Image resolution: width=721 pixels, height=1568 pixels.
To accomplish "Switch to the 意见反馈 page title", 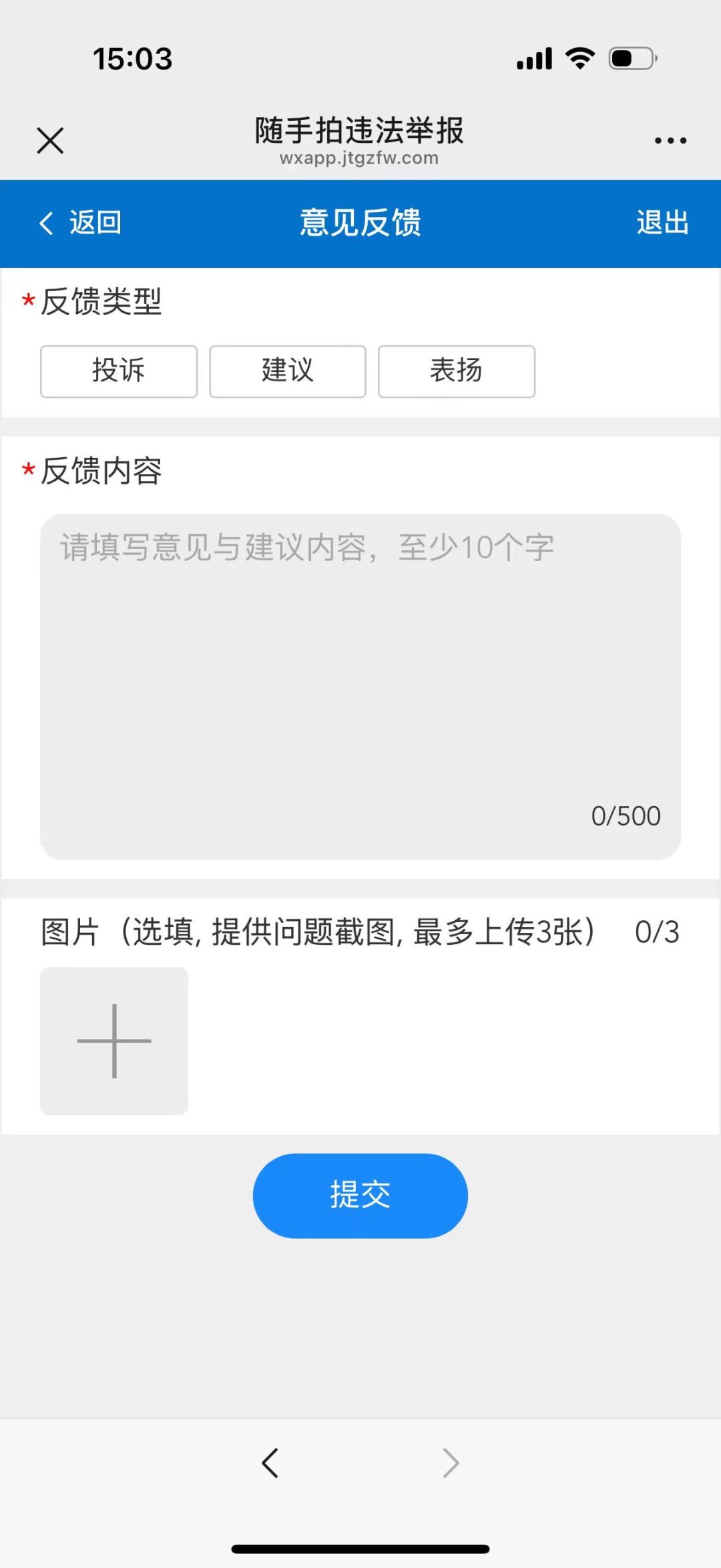I will pos(360,223).
